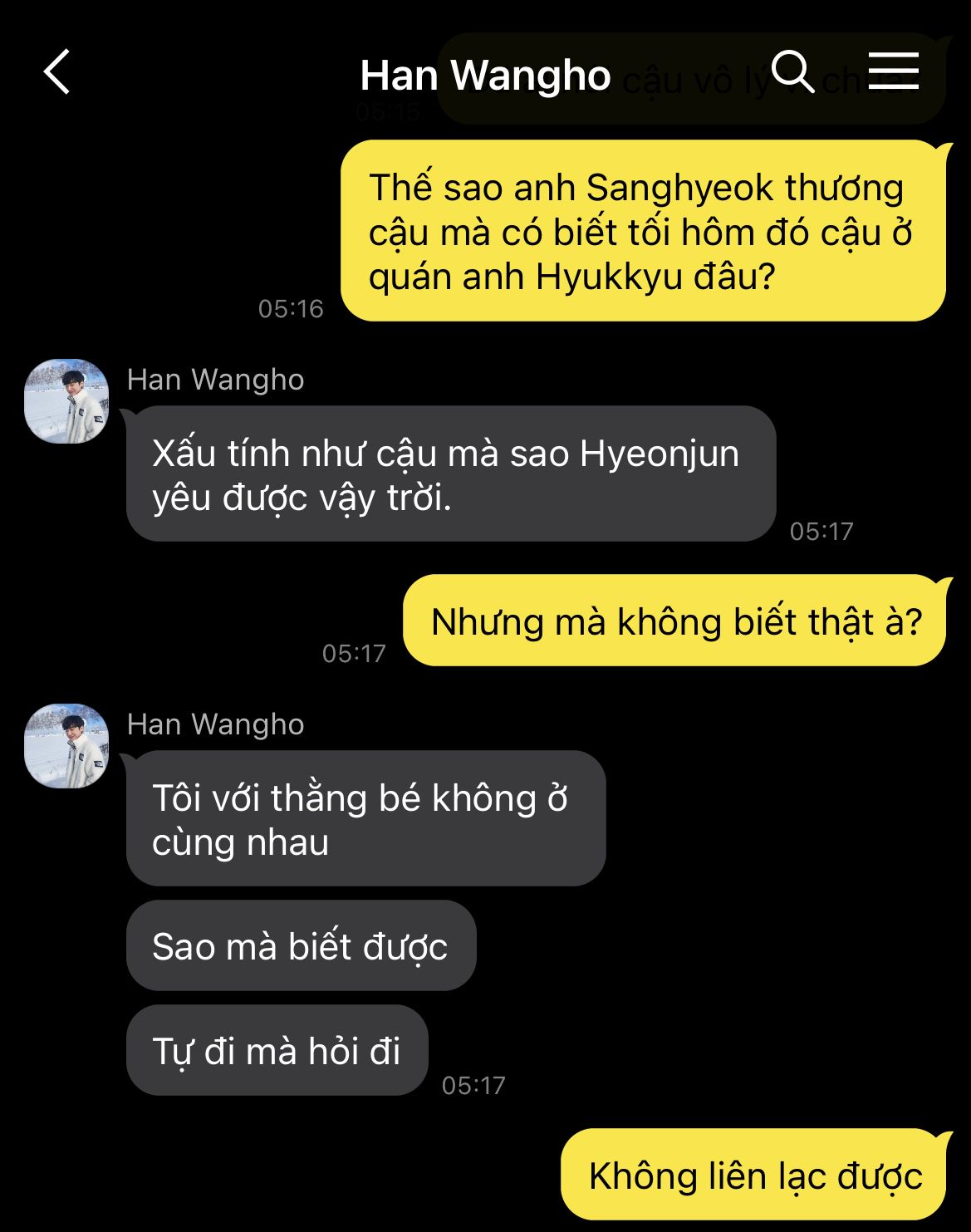Open Han Wangho's profile picture beside "Xấu tính" message
This screenshot has height=1232, width=971.
66,401
